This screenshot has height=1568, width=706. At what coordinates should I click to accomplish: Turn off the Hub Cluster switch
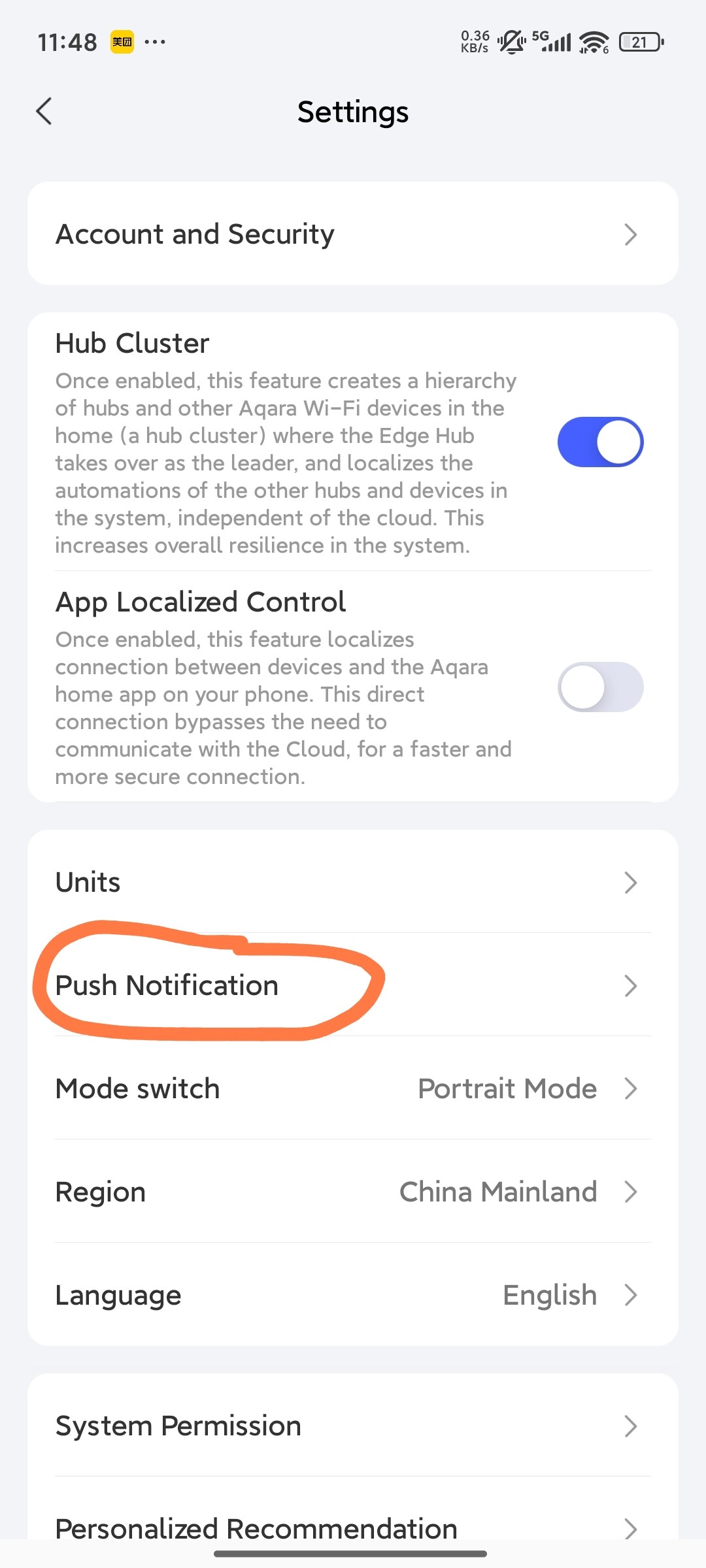click(600, 442)
